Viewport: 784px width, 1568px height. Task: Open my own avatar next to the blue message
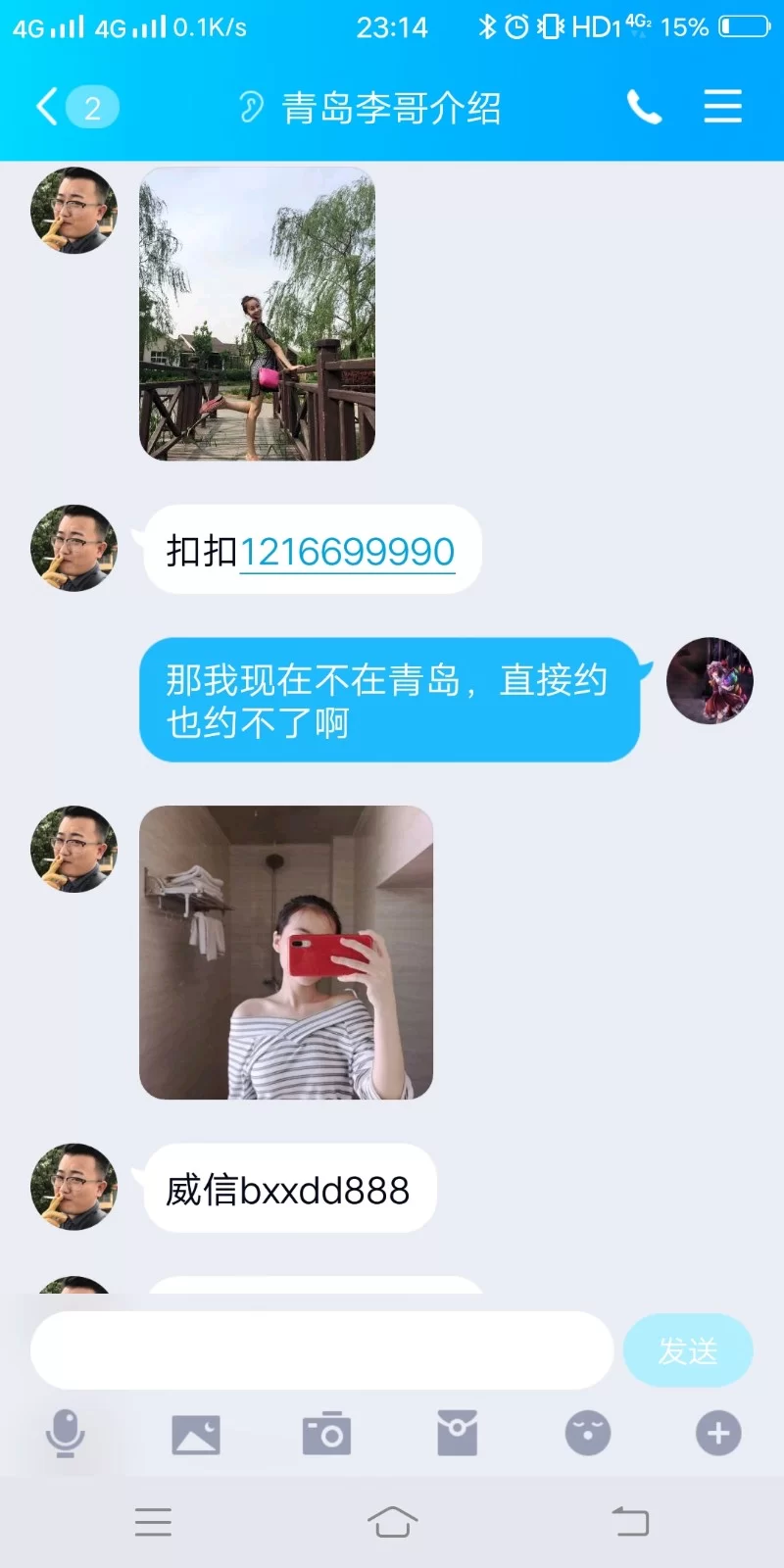pyautogui.click(x=710, y=680)
